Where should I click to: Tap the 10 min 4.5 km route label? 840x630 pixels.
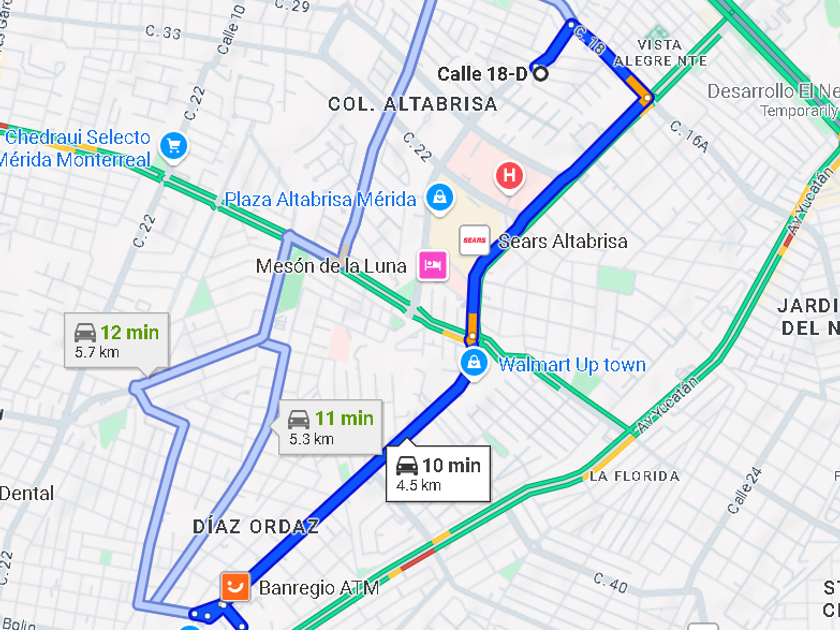click(x=438, y=473)
